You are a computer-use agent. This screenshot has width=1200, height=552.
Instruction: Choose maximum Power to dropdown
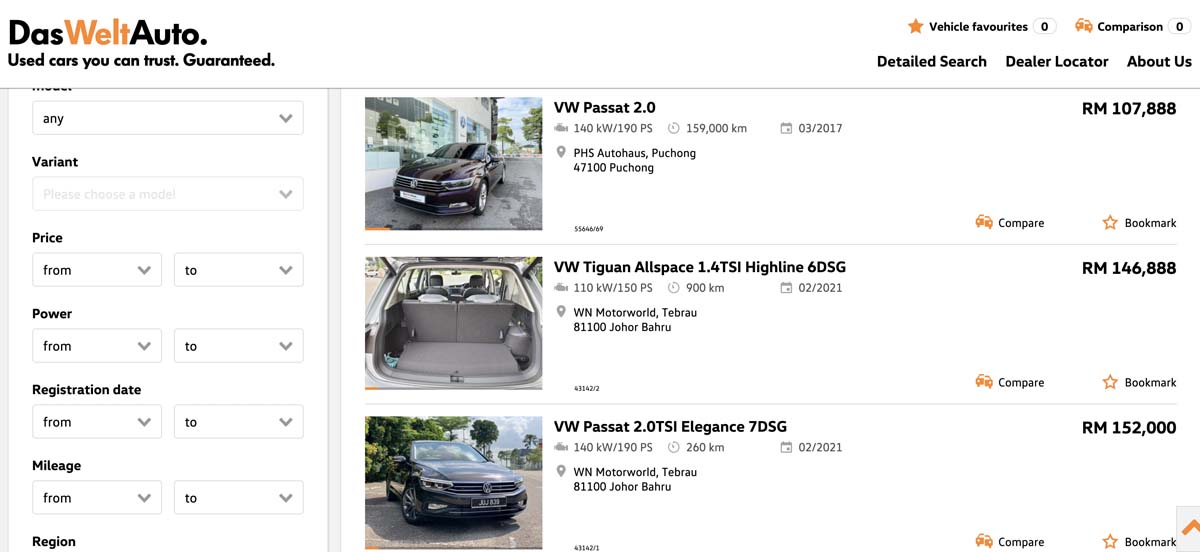coord(238,346)
